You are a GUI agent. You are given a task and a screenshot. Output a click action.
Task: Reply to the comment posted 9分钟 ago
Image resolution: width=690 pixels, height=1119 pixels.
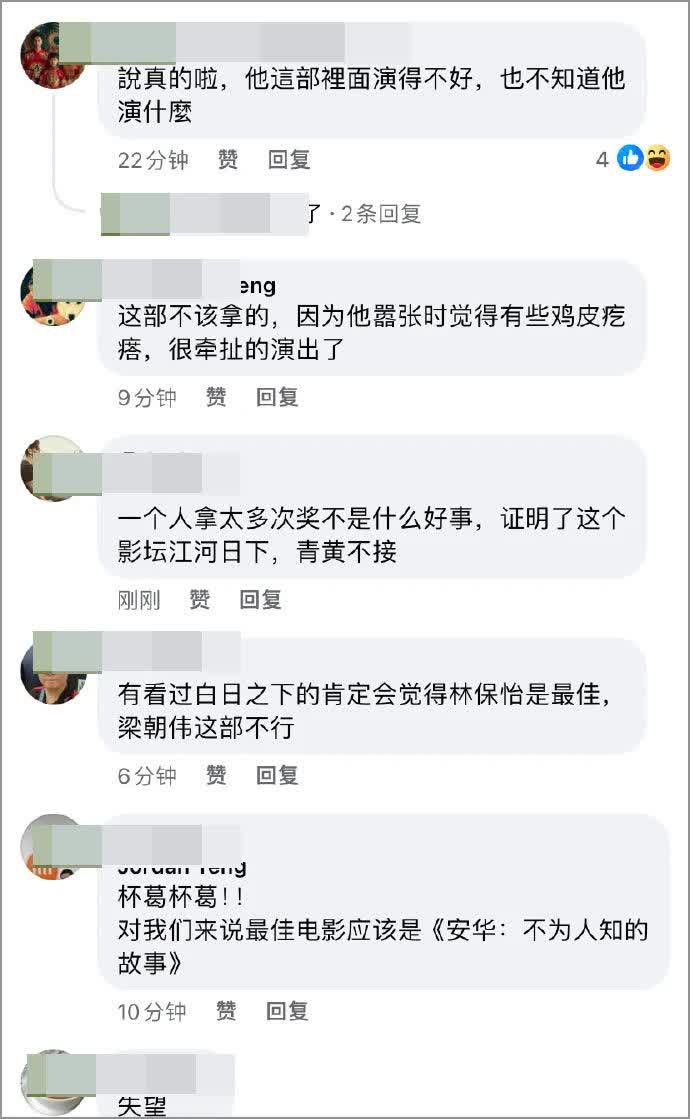point(277,397)
